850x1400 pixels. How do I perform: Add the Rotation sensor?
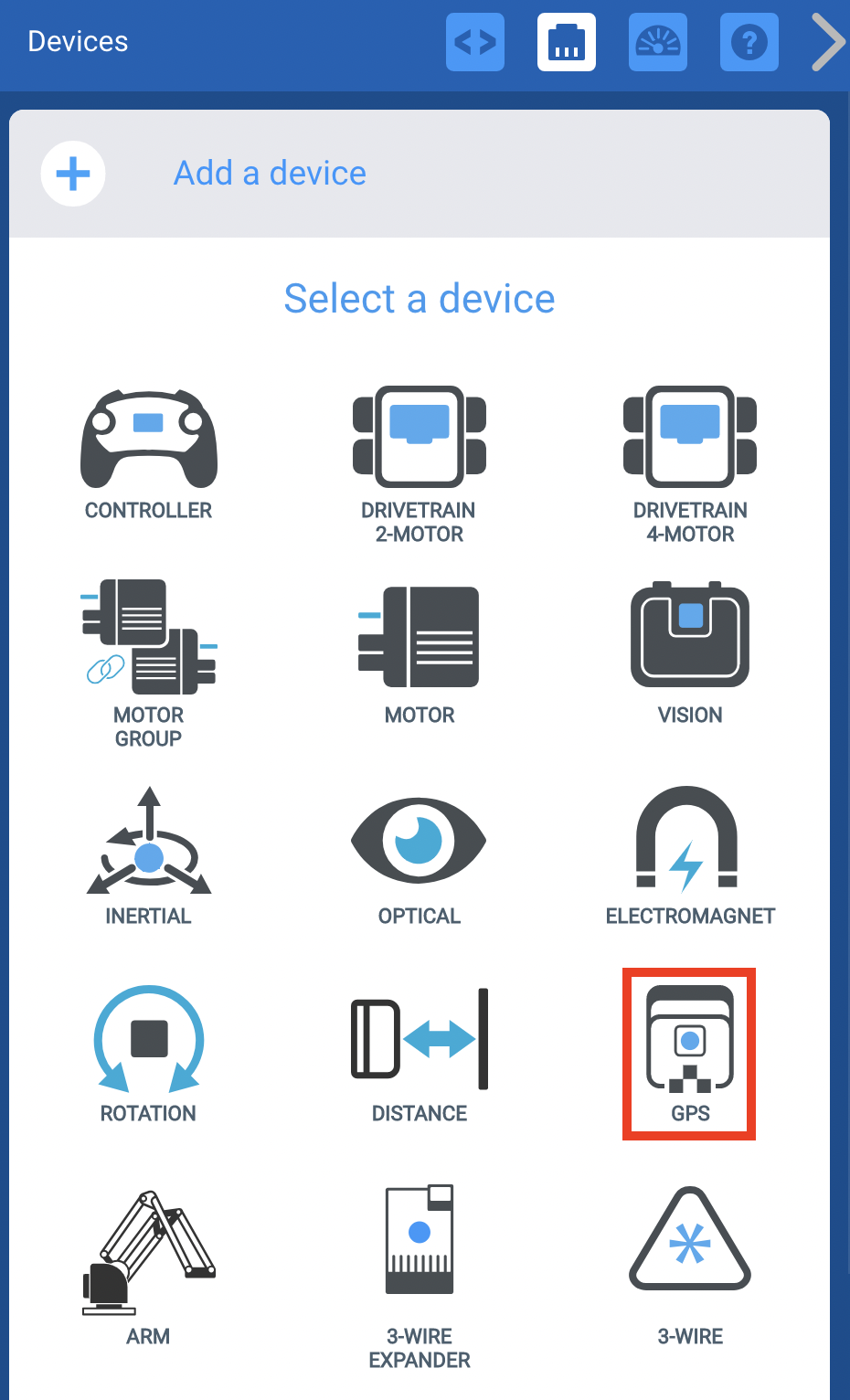point(149,1053)
